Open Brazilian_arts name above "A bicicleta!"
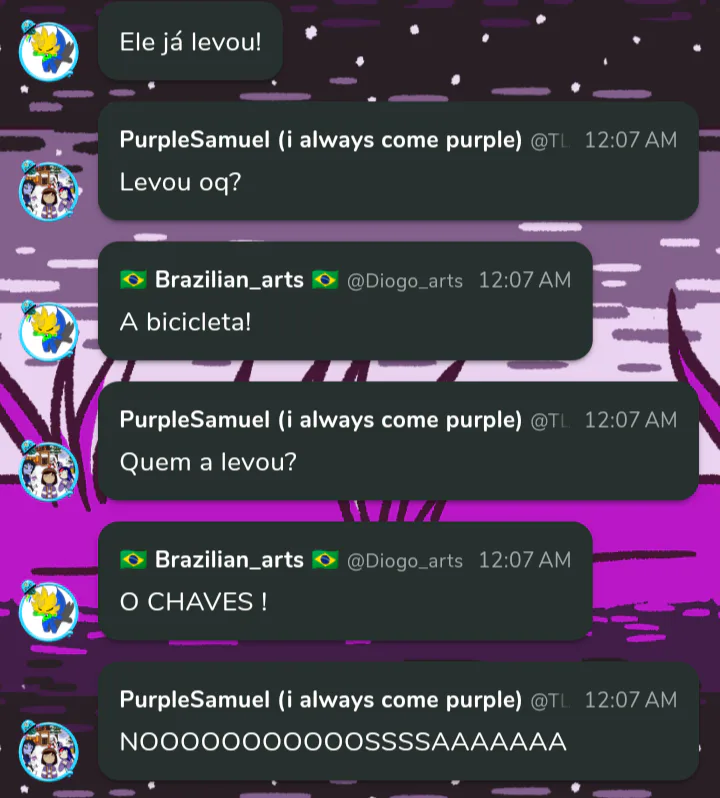Viewport: 720px width, 798px height. (229, 279)
